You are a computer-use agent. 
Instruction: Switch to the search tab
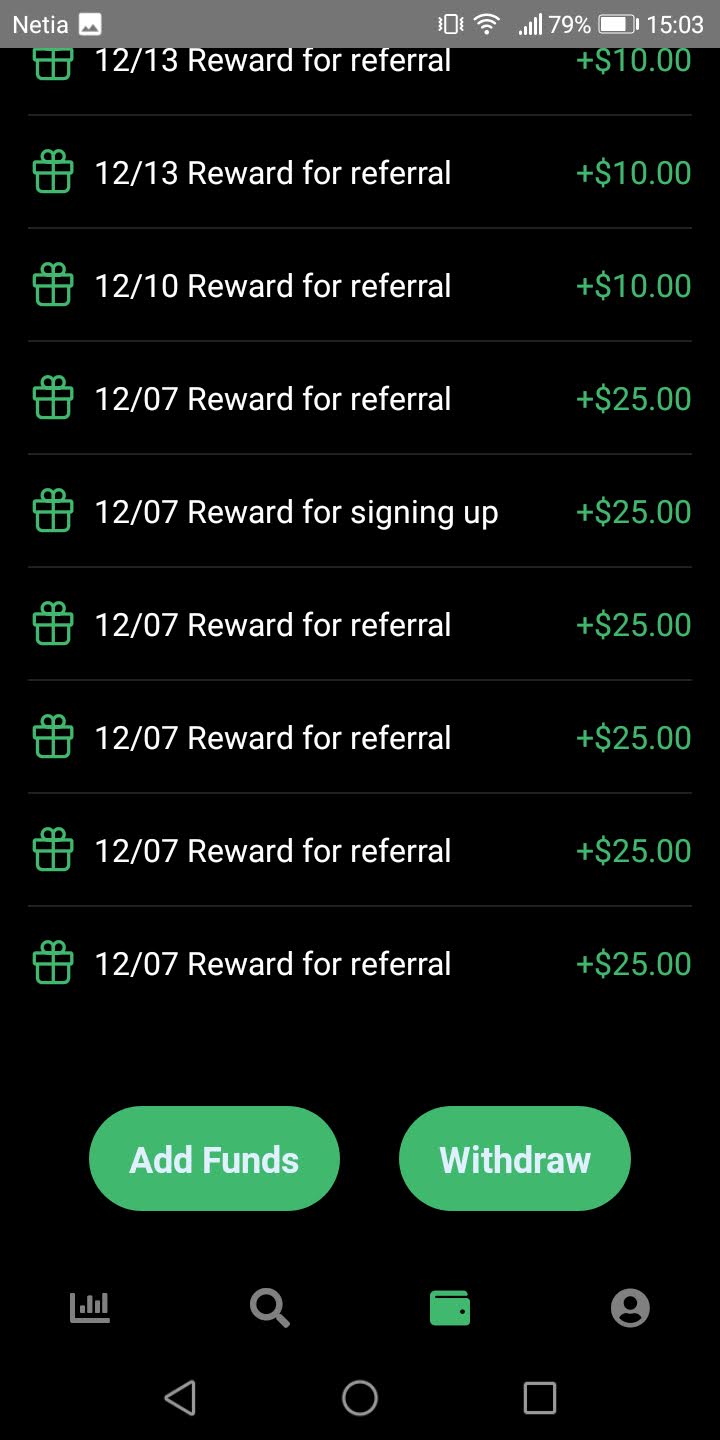click(x=270, y=1307)
